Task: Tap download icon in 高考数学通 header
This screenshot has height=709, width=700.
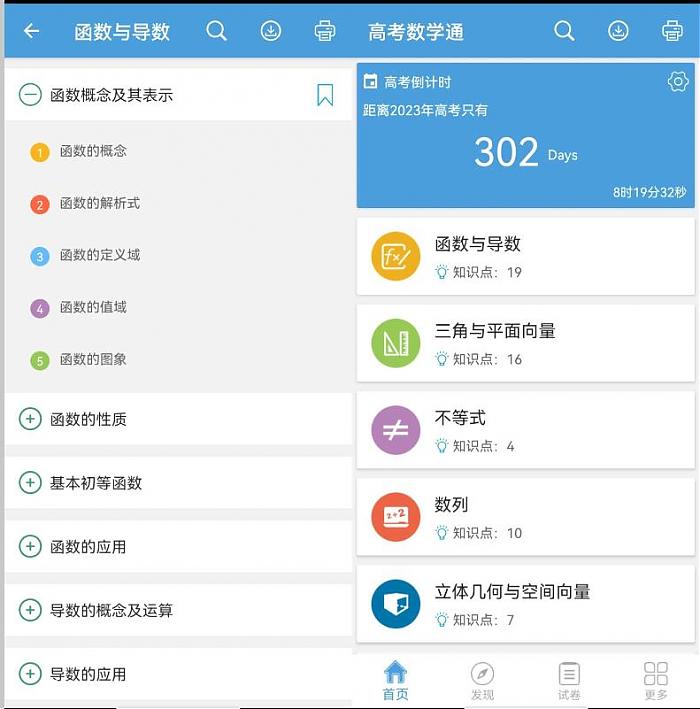Action: [x=618, y=31]
